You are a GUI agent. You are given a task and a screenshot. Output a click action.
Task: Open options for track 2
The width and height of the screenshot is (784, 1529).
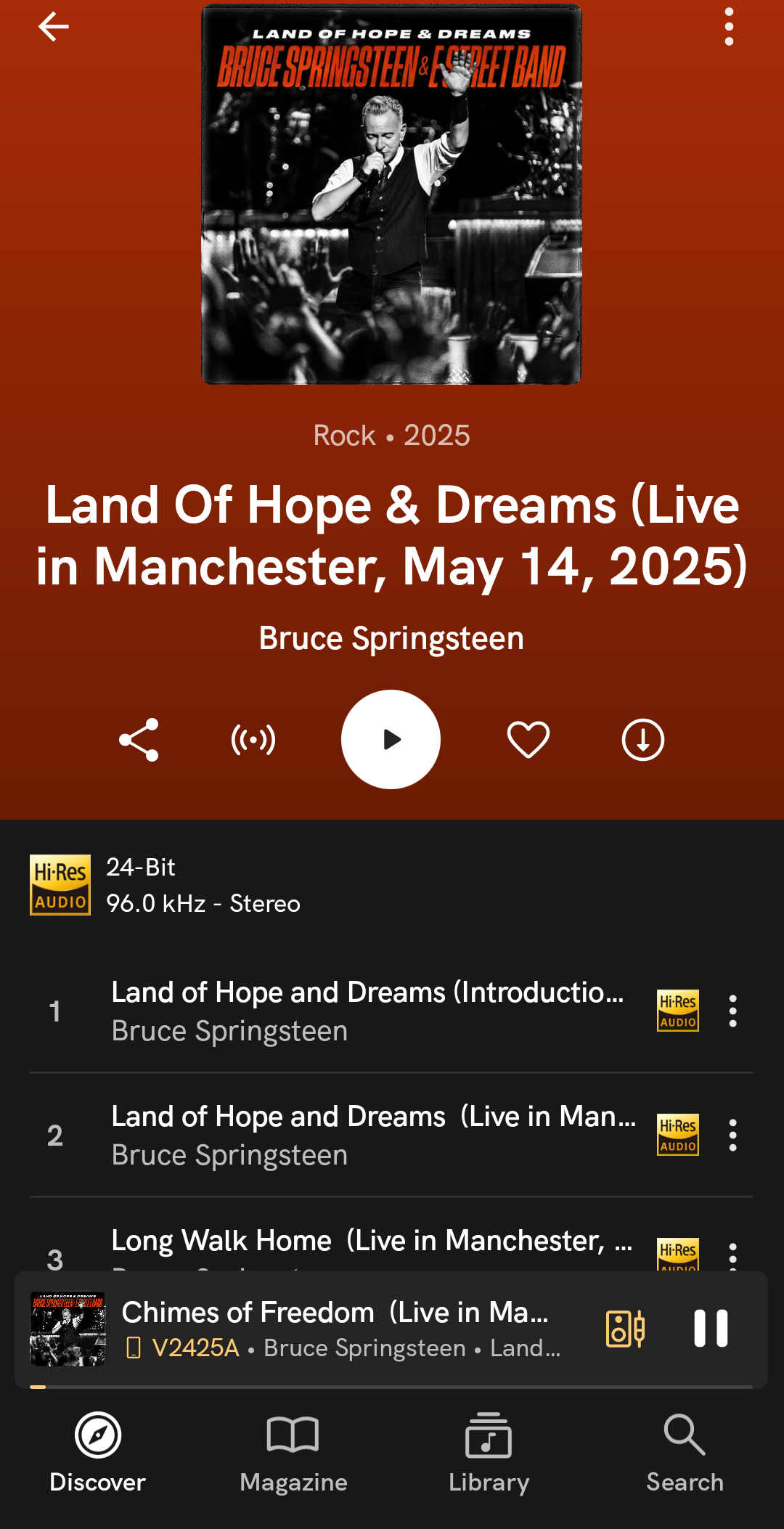(x=732, y=1135)
